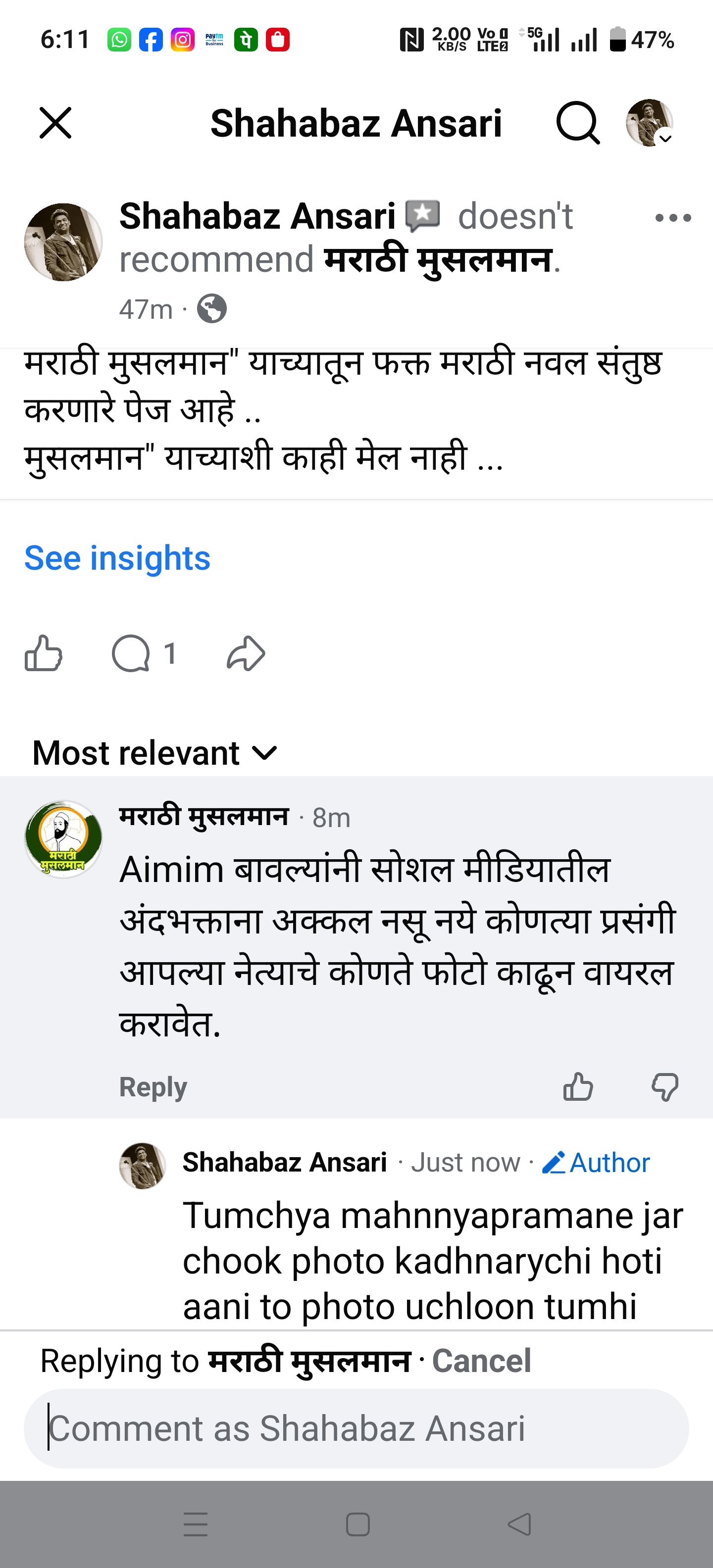The image size is (713, 1568).
Task: Share the post using the arrow icon
Action: [246, 654]
